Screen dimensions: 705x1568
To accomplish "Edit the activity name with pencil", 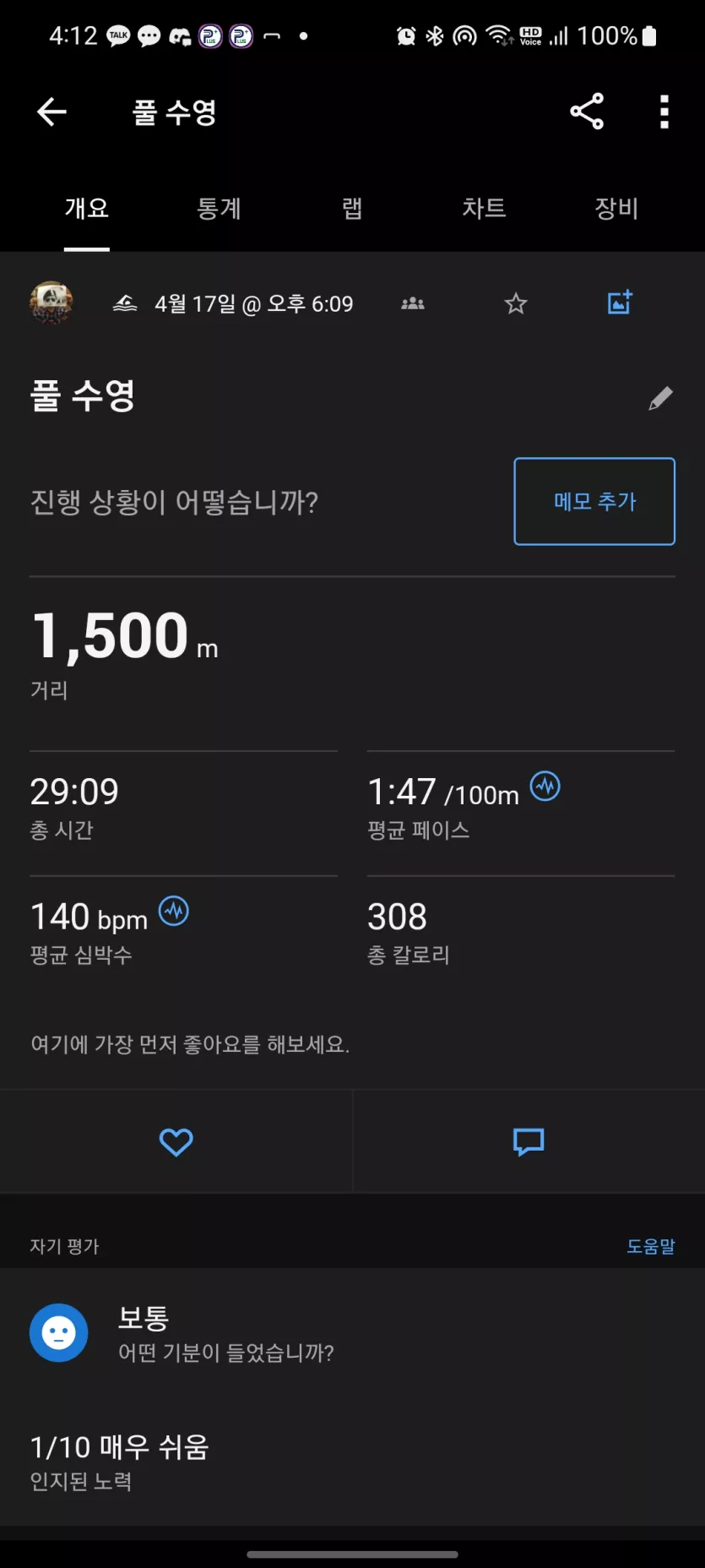I will [x=660, y=398].
